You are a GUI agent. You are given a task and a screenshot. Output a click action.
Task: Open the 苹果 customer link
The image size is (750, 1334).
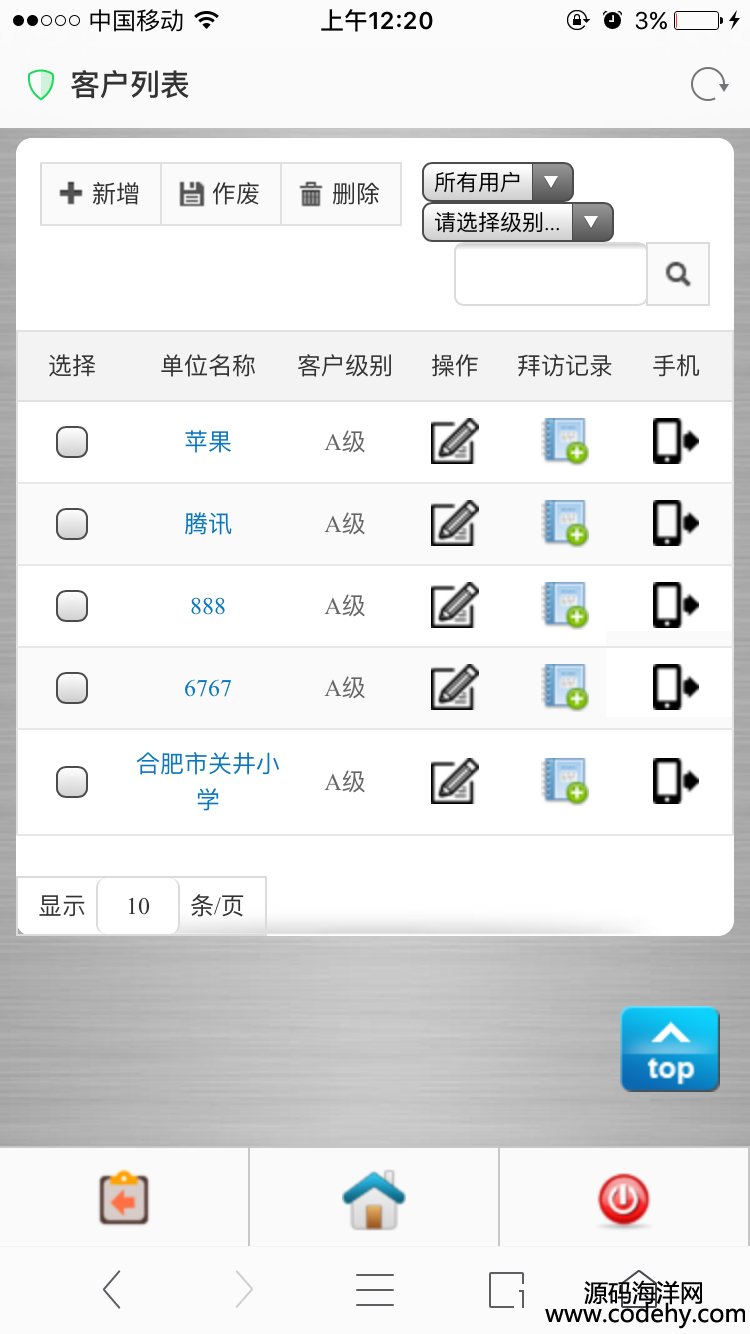point(208,442)
